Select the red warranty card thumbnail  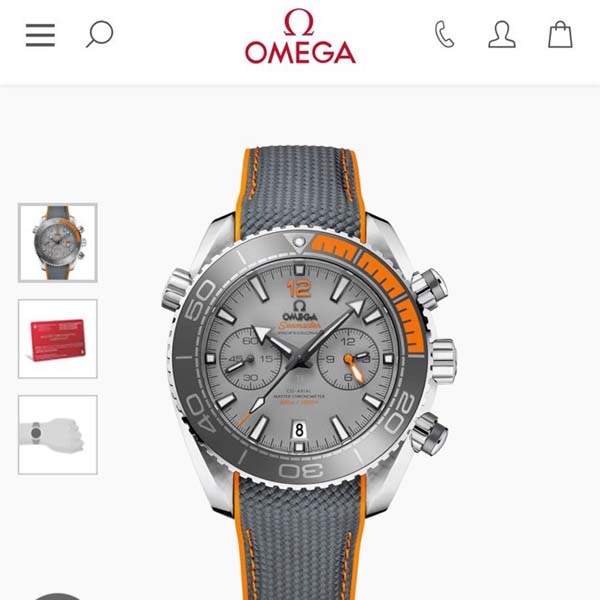pyautogui.click(x=58, y=339)
